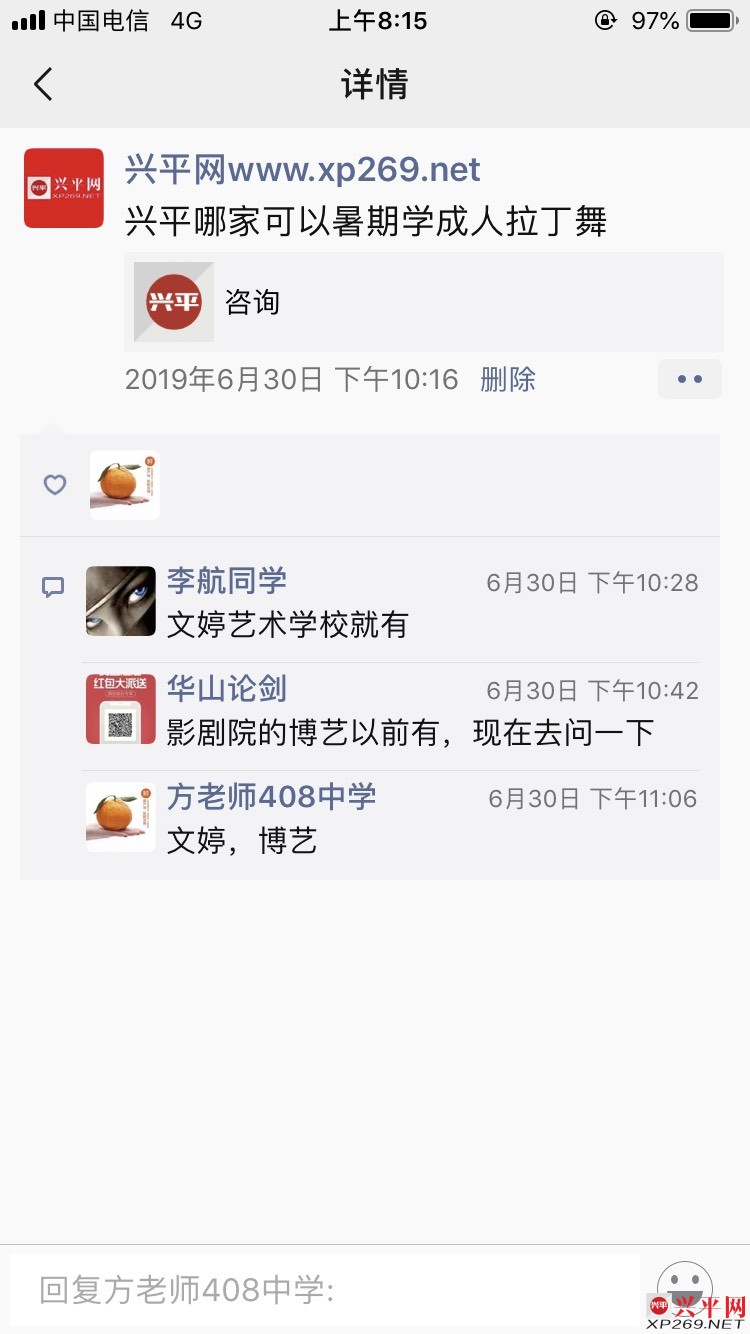
Task: Open 兴平网www.xp269.net profile name
Action: pyautogui.click(x=302, y=170)
